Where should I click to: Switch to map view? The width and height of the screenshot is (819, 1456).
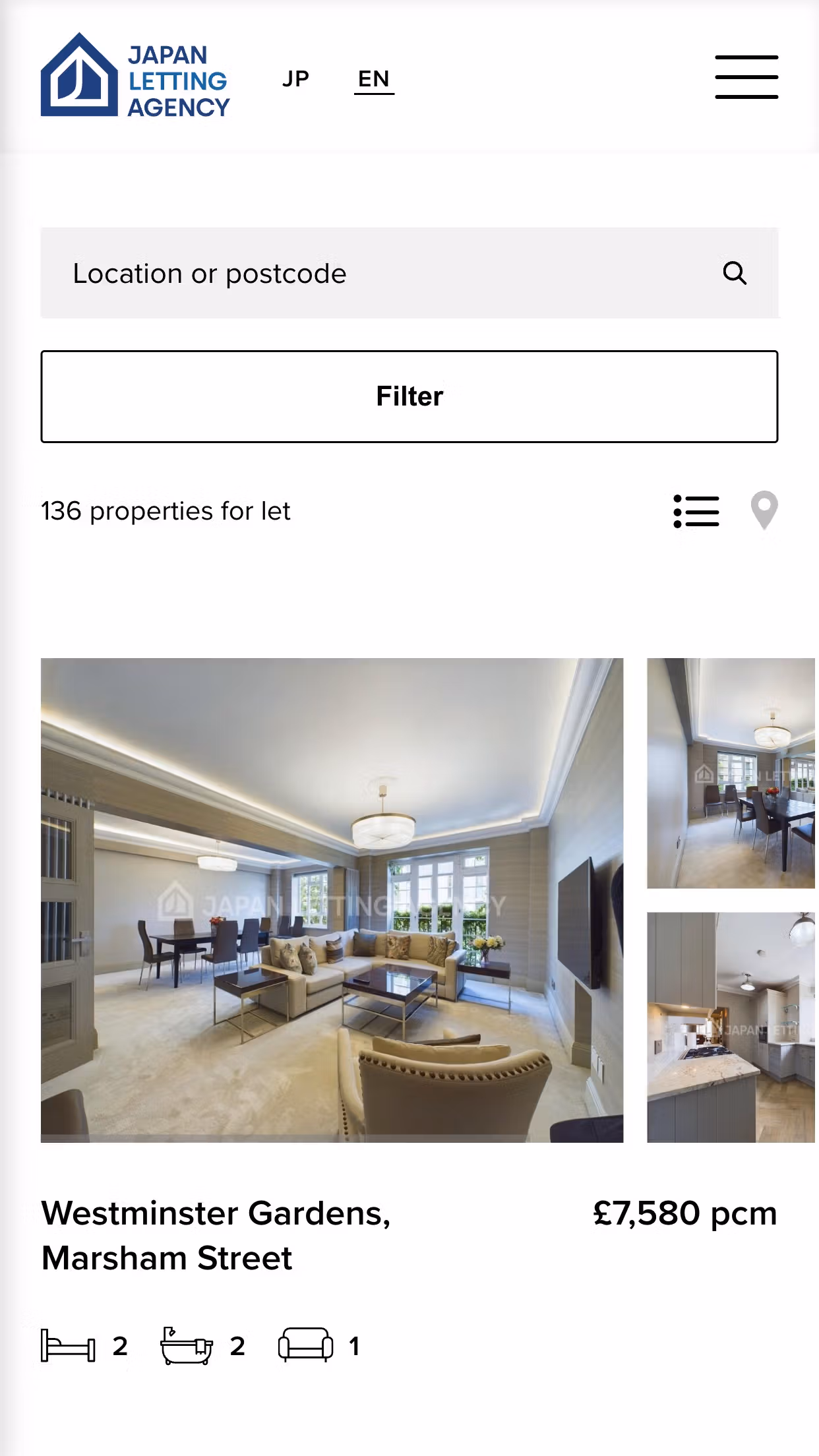click(764, 511)
